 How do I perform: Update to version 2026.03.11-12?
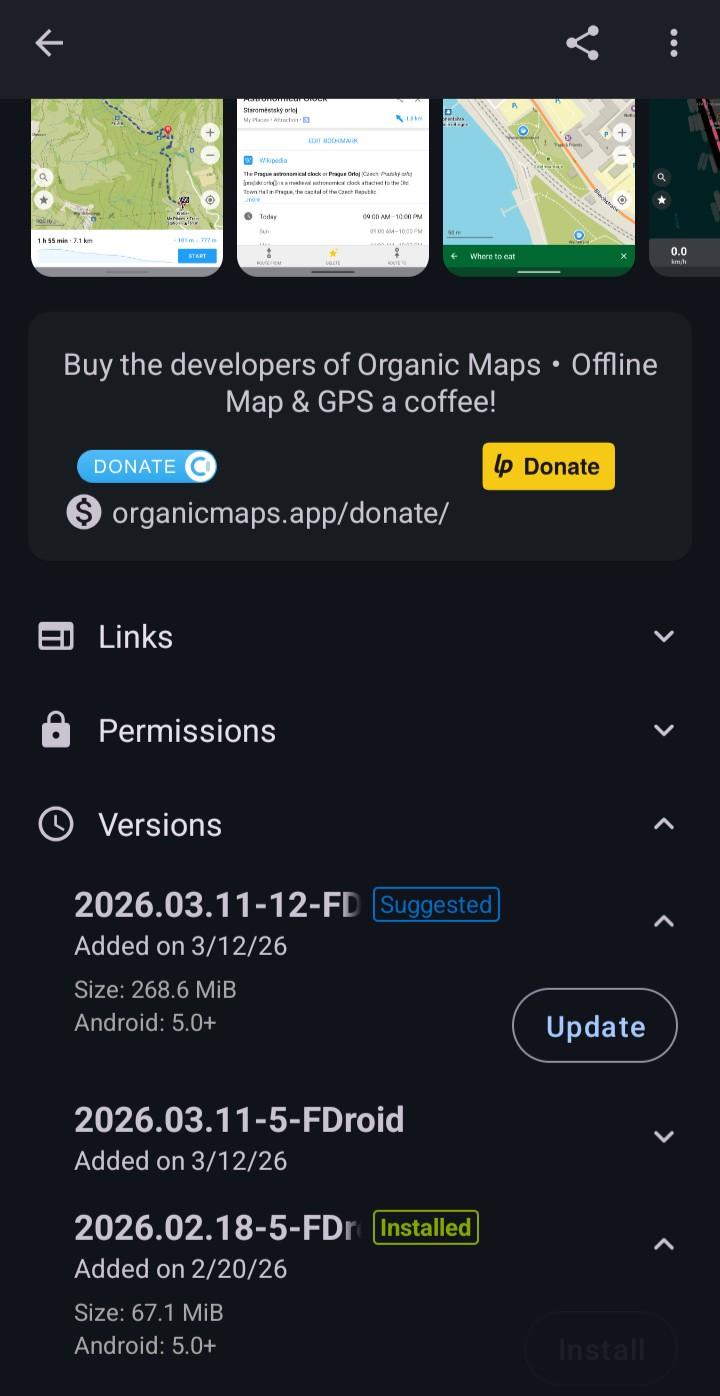pos(594,1026)
